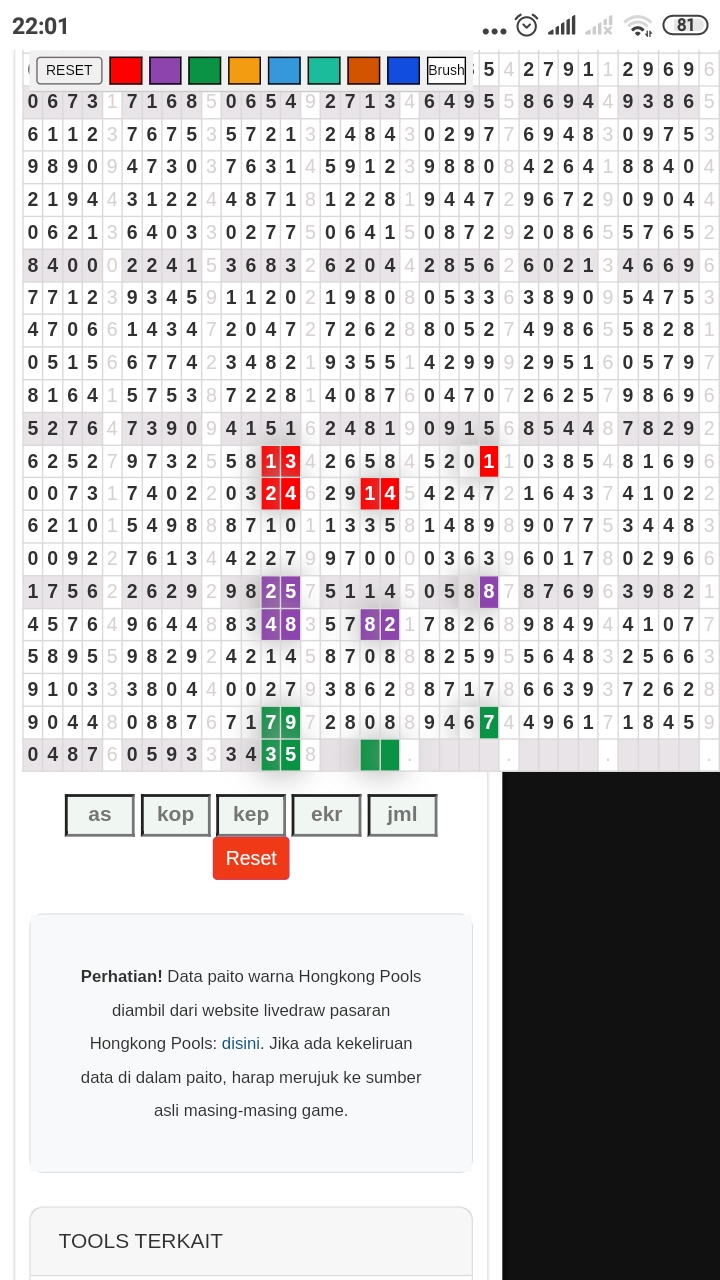Activate the Brush tool
The width and height of the screenshot is (720, 1280).
pos(446,70)
